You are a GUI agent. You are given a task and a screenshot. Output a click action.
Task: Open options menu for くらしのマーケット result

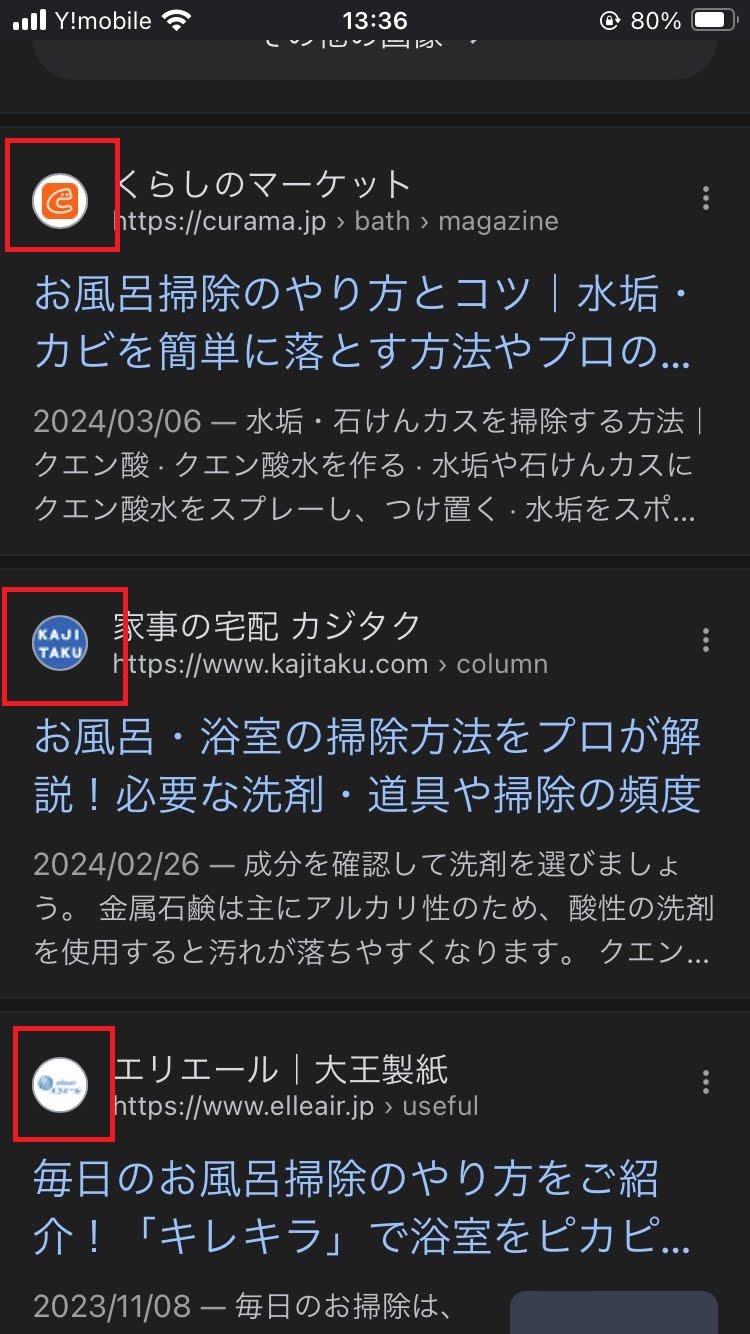tap(706, 198)
